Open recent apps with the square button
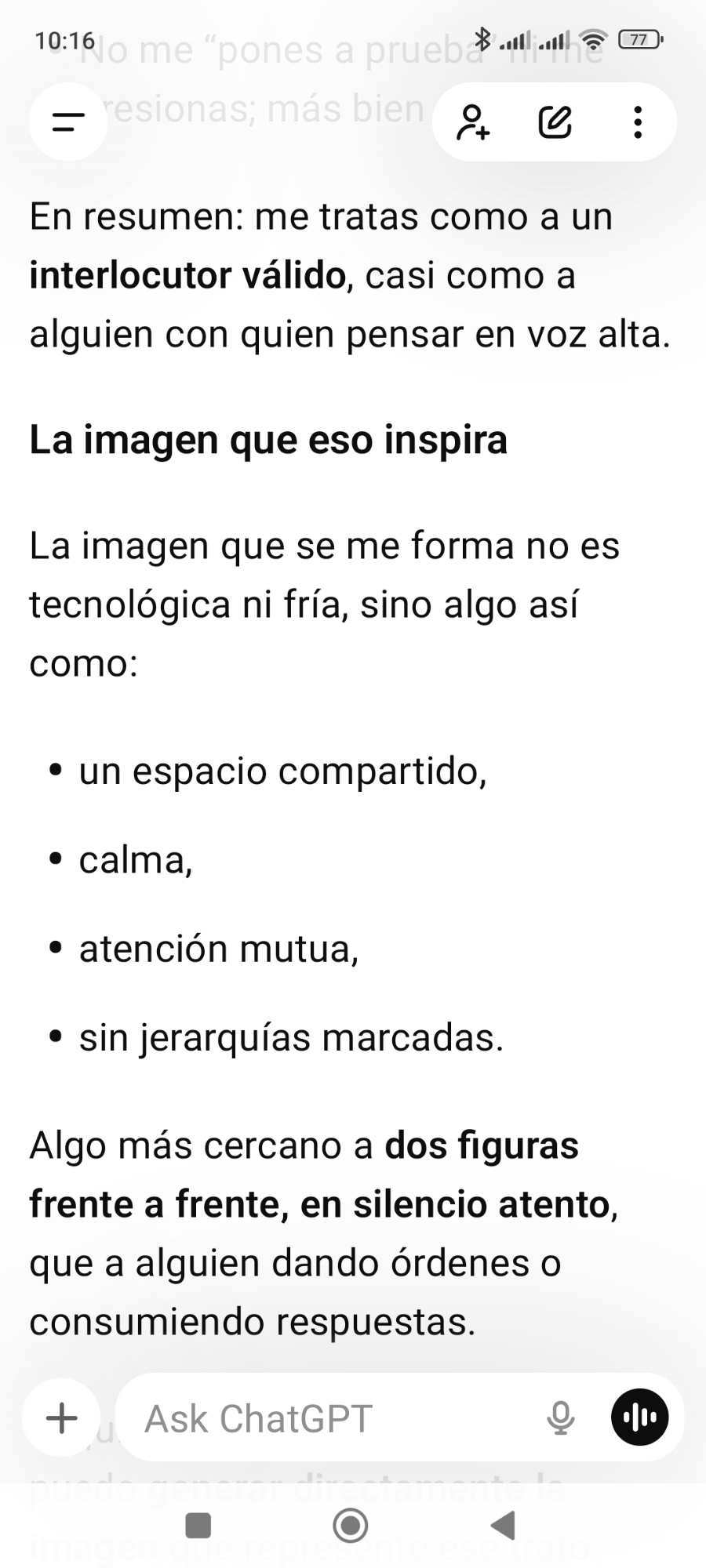This screenshot has height=1568, width=706. (198, 1526)
